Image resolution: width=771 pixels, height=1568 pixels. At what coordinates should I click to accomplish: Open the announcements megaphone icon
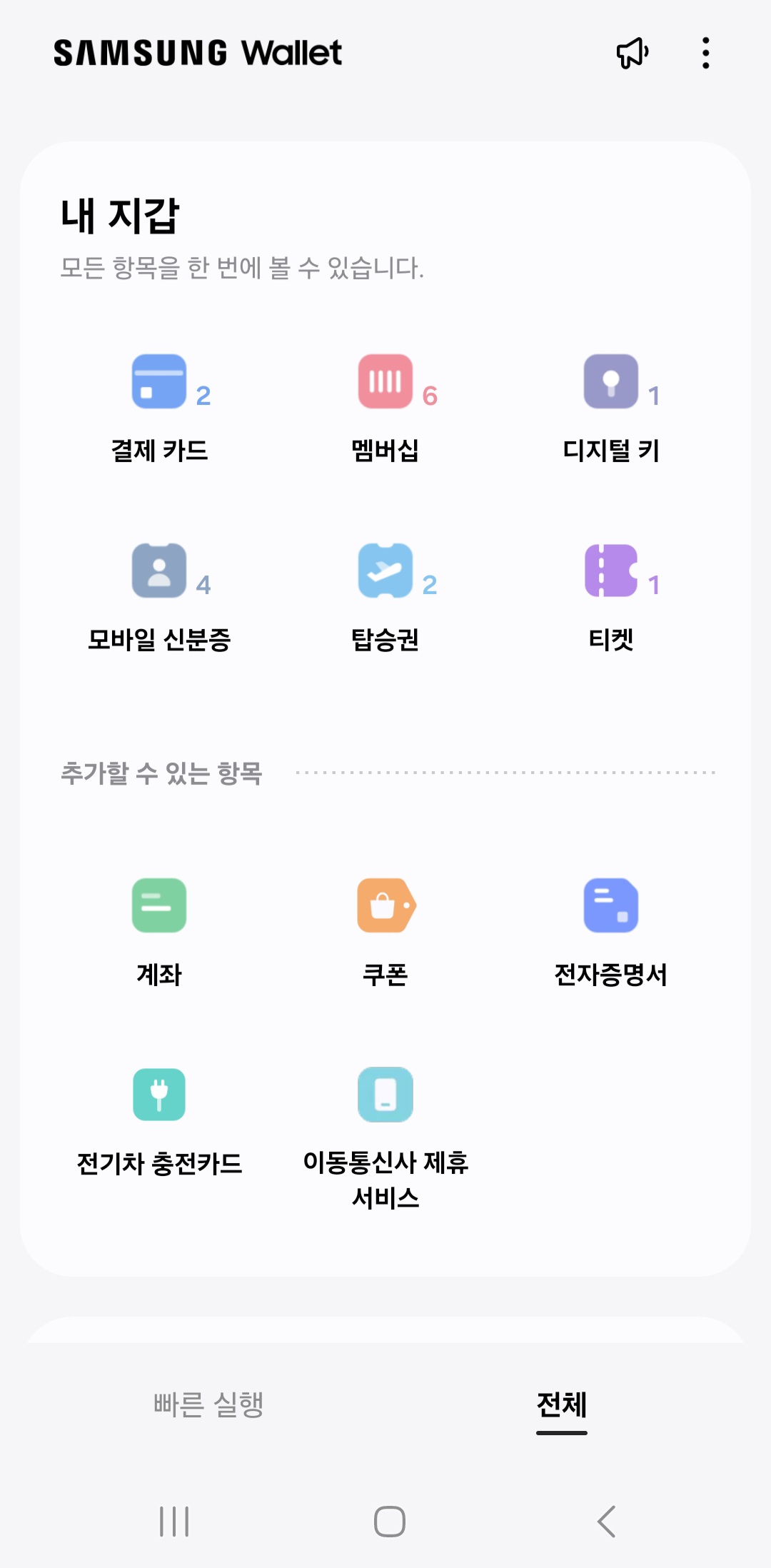click(x=633, y=53)
